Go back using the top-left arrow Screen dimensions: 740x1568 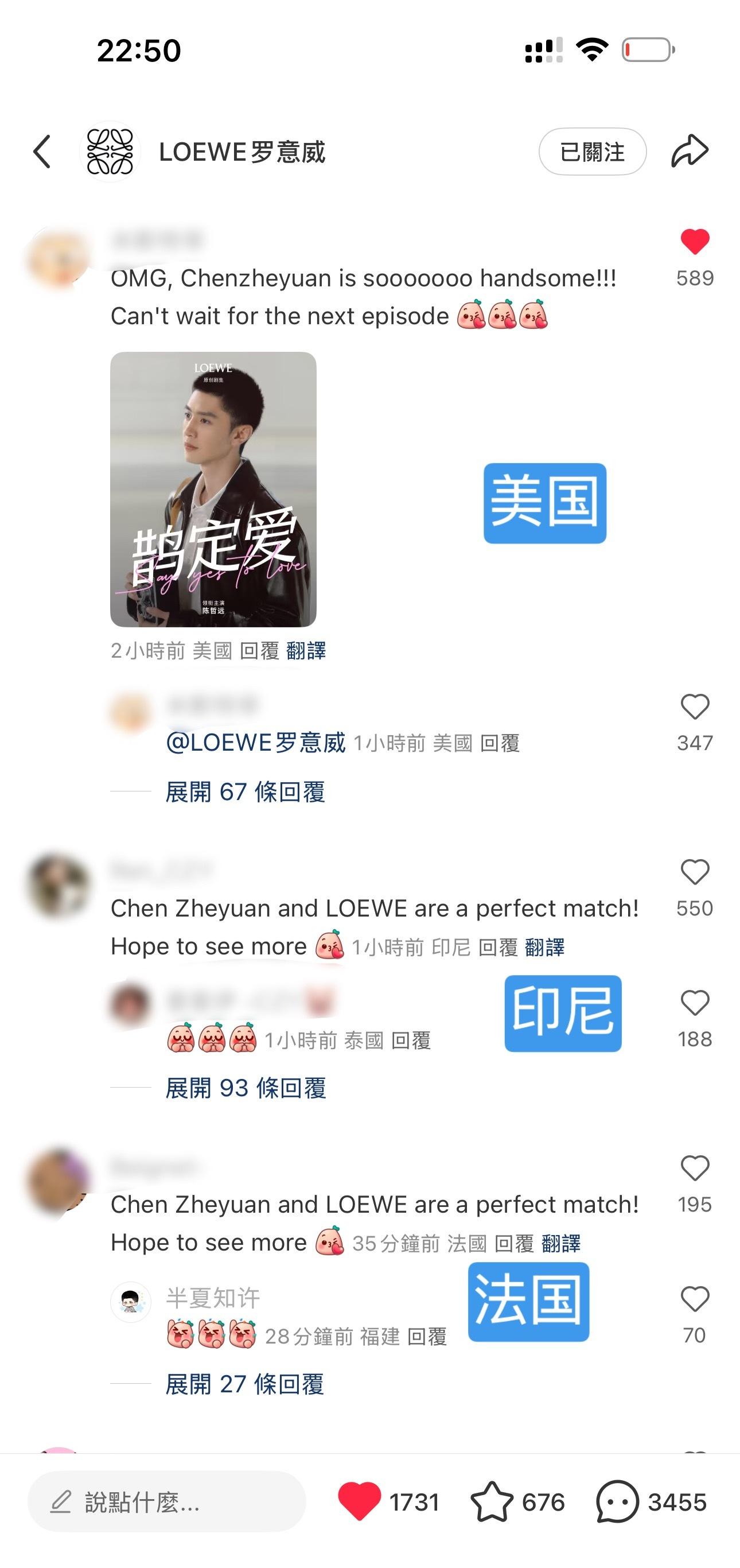click(41, 152)
